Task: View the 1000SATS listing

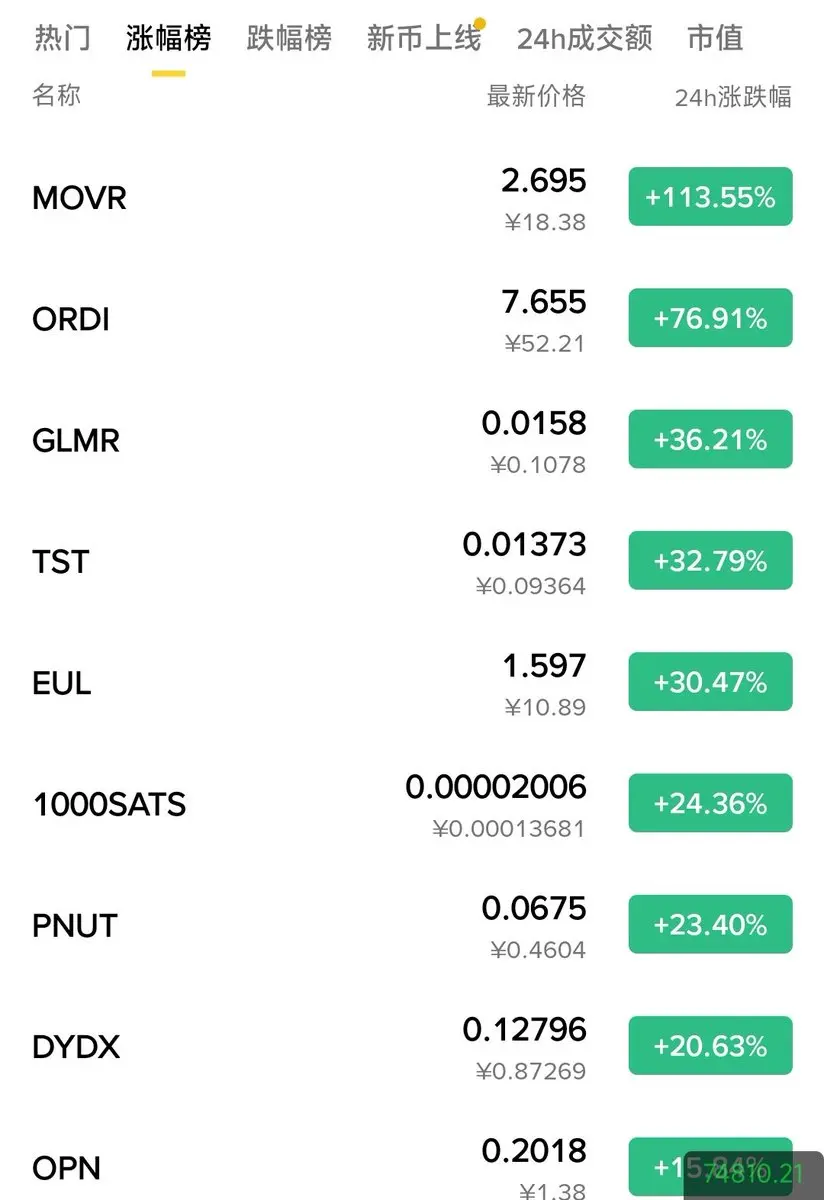Action: (109, 805)
